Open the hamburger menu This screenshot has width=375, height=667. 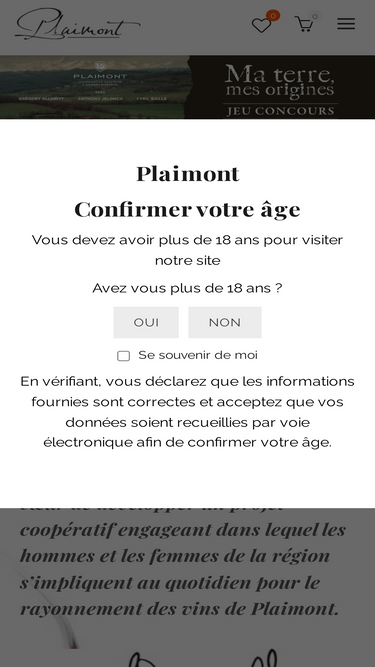tap(346, 24)
